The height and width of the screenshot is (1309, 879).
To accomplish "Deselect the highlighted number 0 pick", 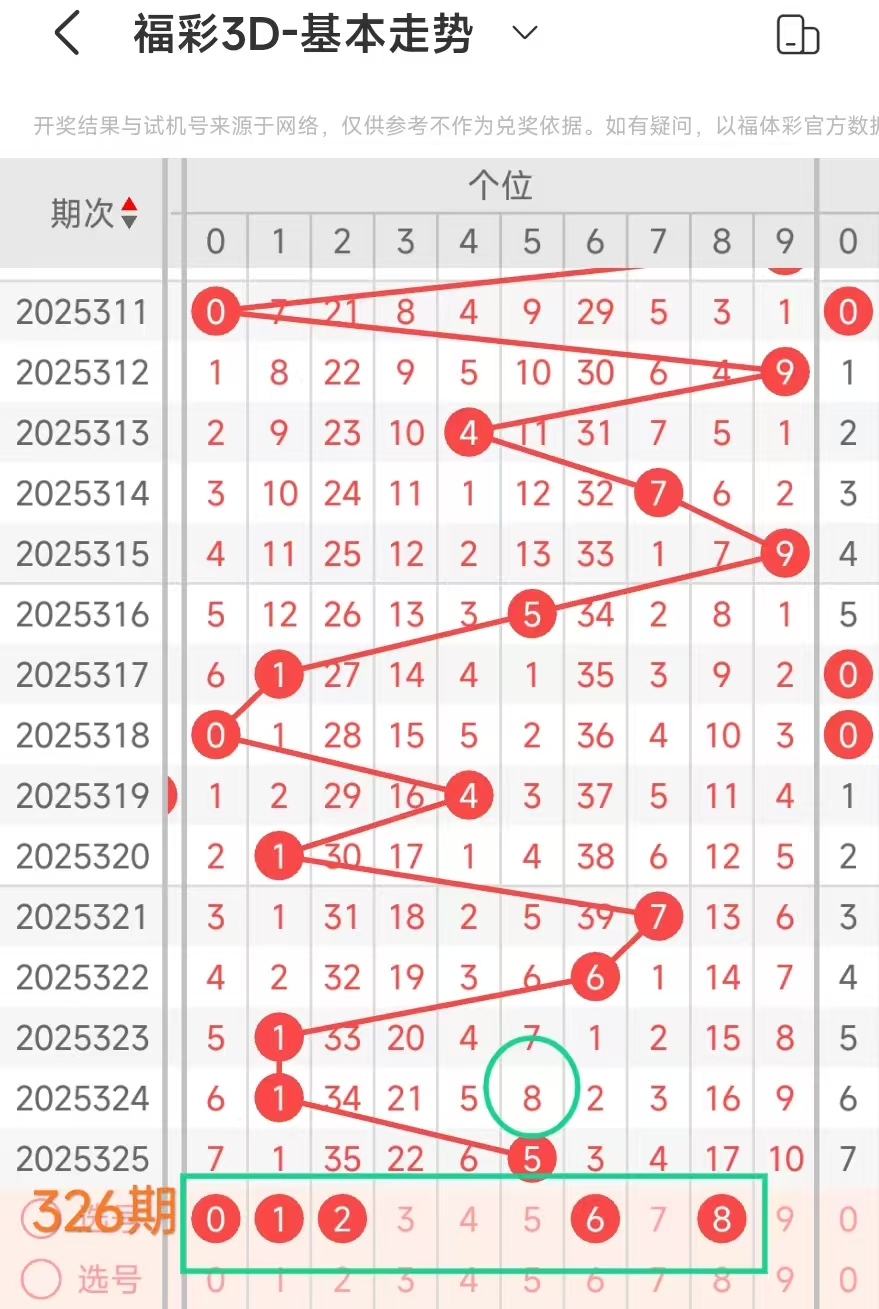I will 216,1219.
